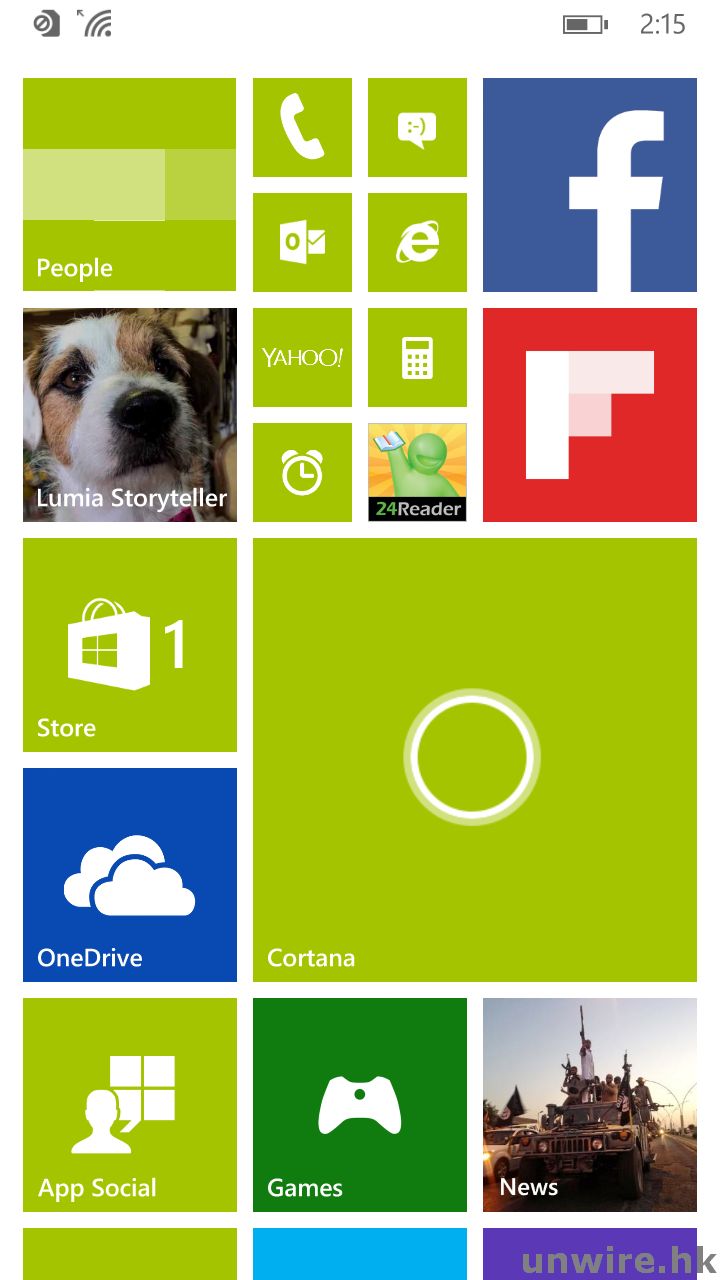This screenshot has height=1280, width=720.
Task: Launch Cortana assistant
Action: (474, 760)
